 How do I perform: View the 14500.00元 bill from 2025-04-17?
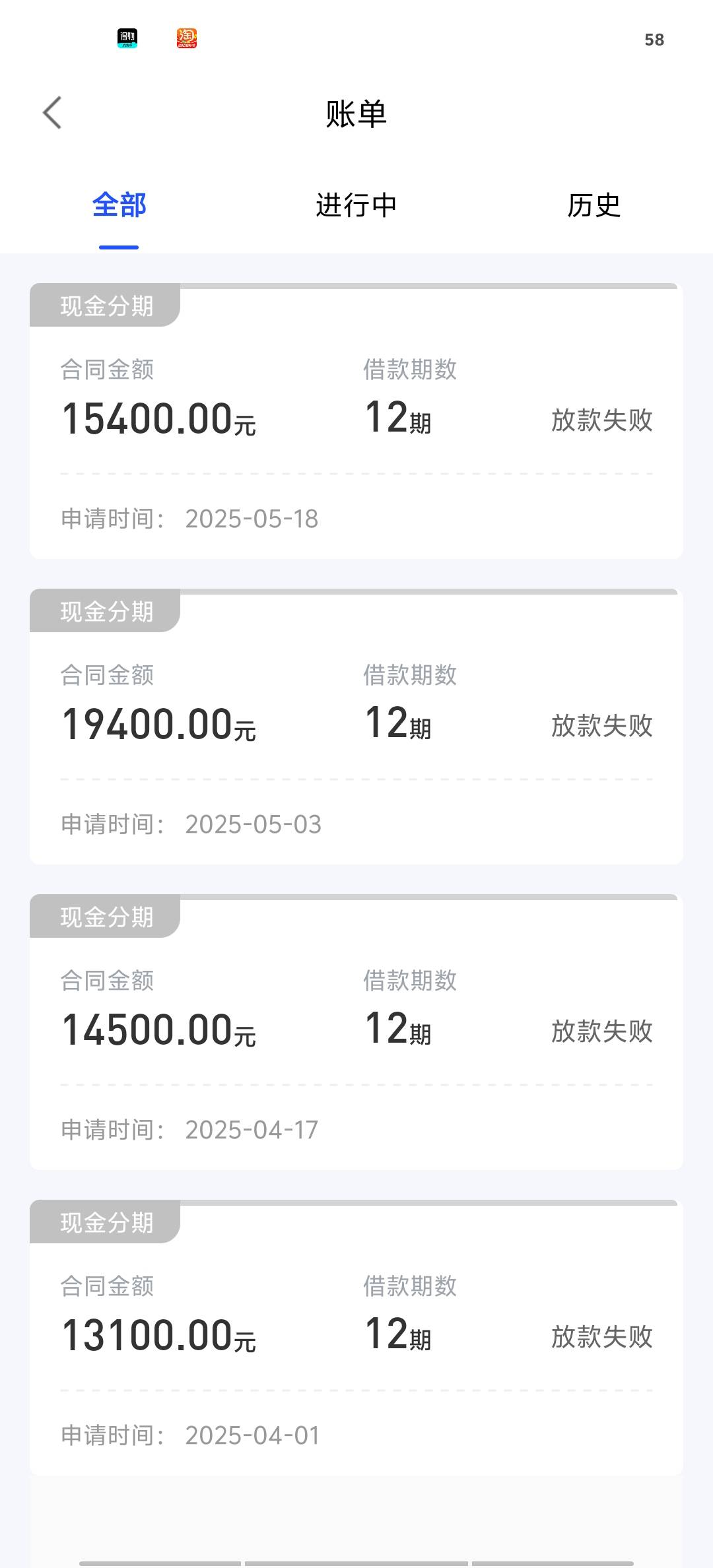(x=356, y=1032)
